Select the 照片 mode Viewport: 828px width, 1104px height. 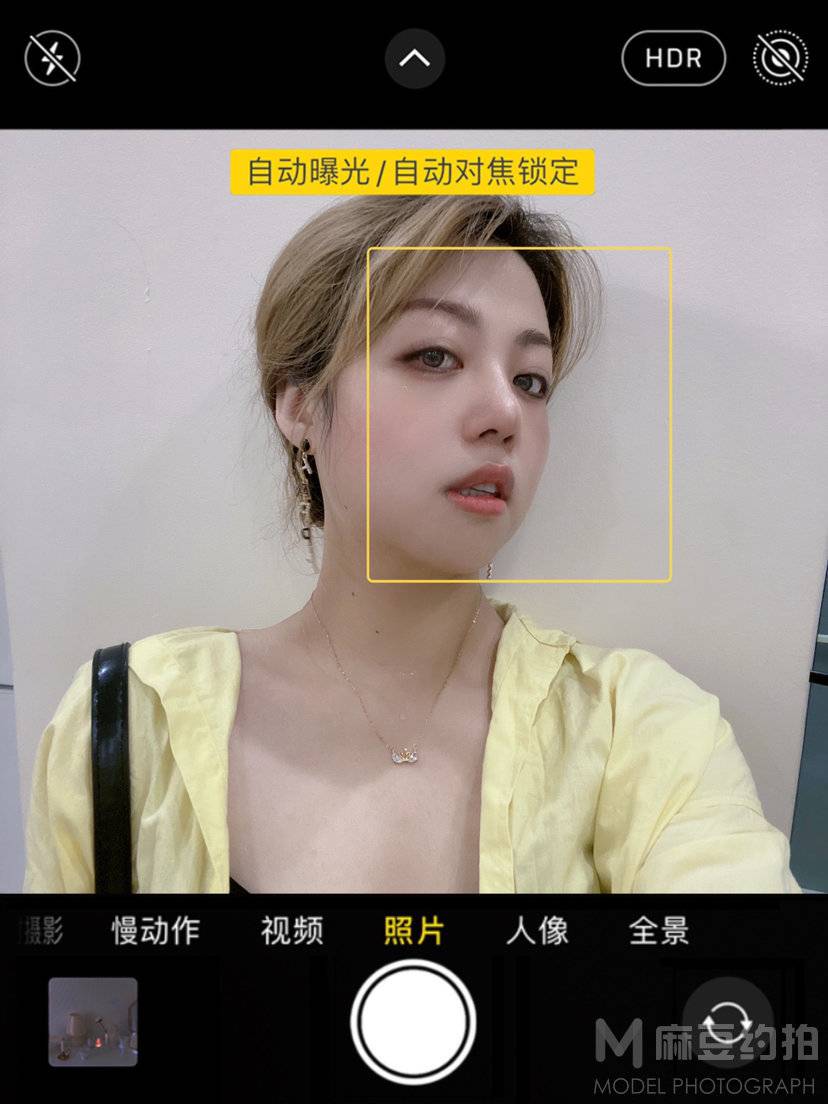tap(414, 931)
